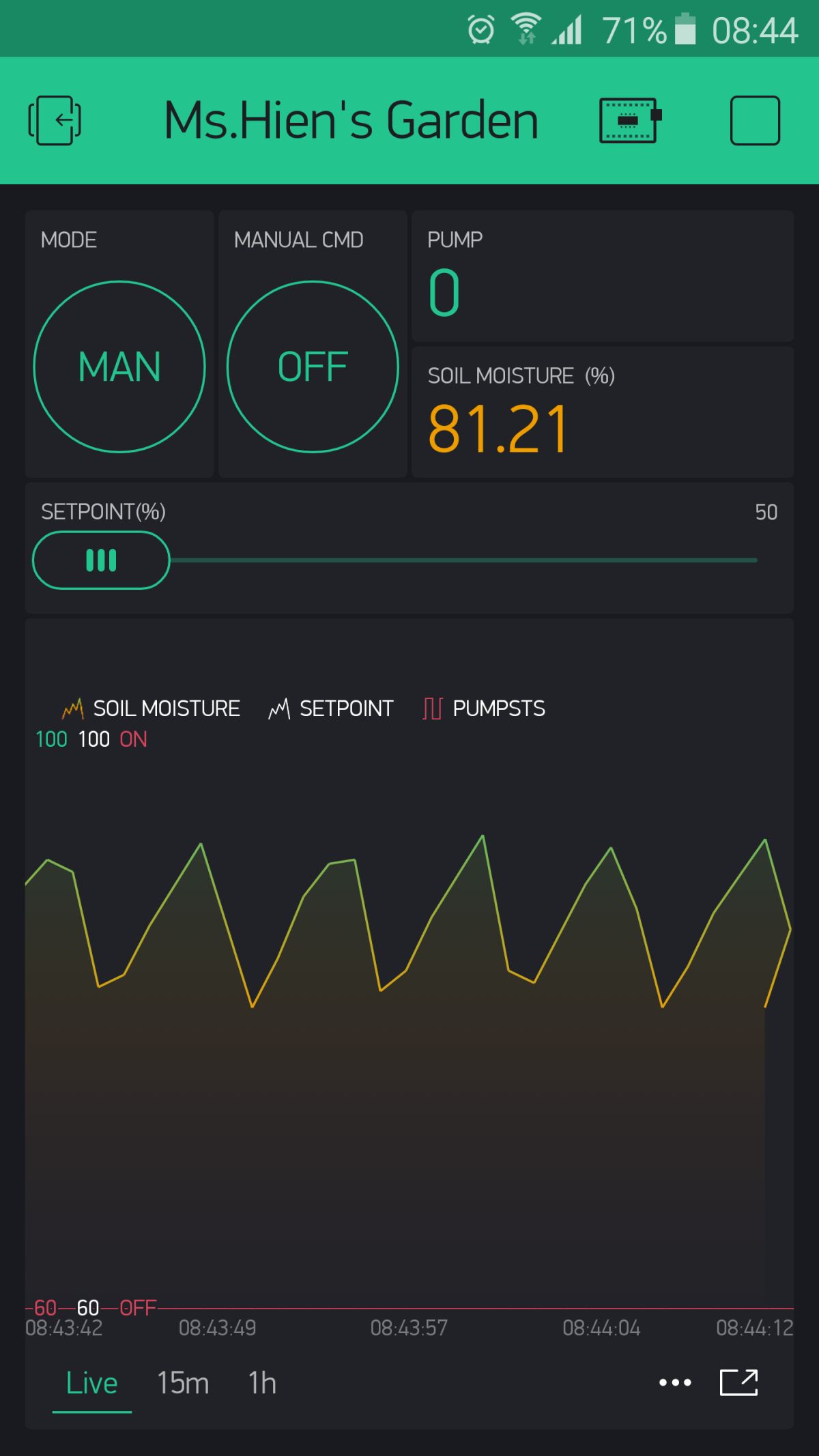Open the chart's three-dot menu
819x1456 pixels.
click(x=675, y=1383)
